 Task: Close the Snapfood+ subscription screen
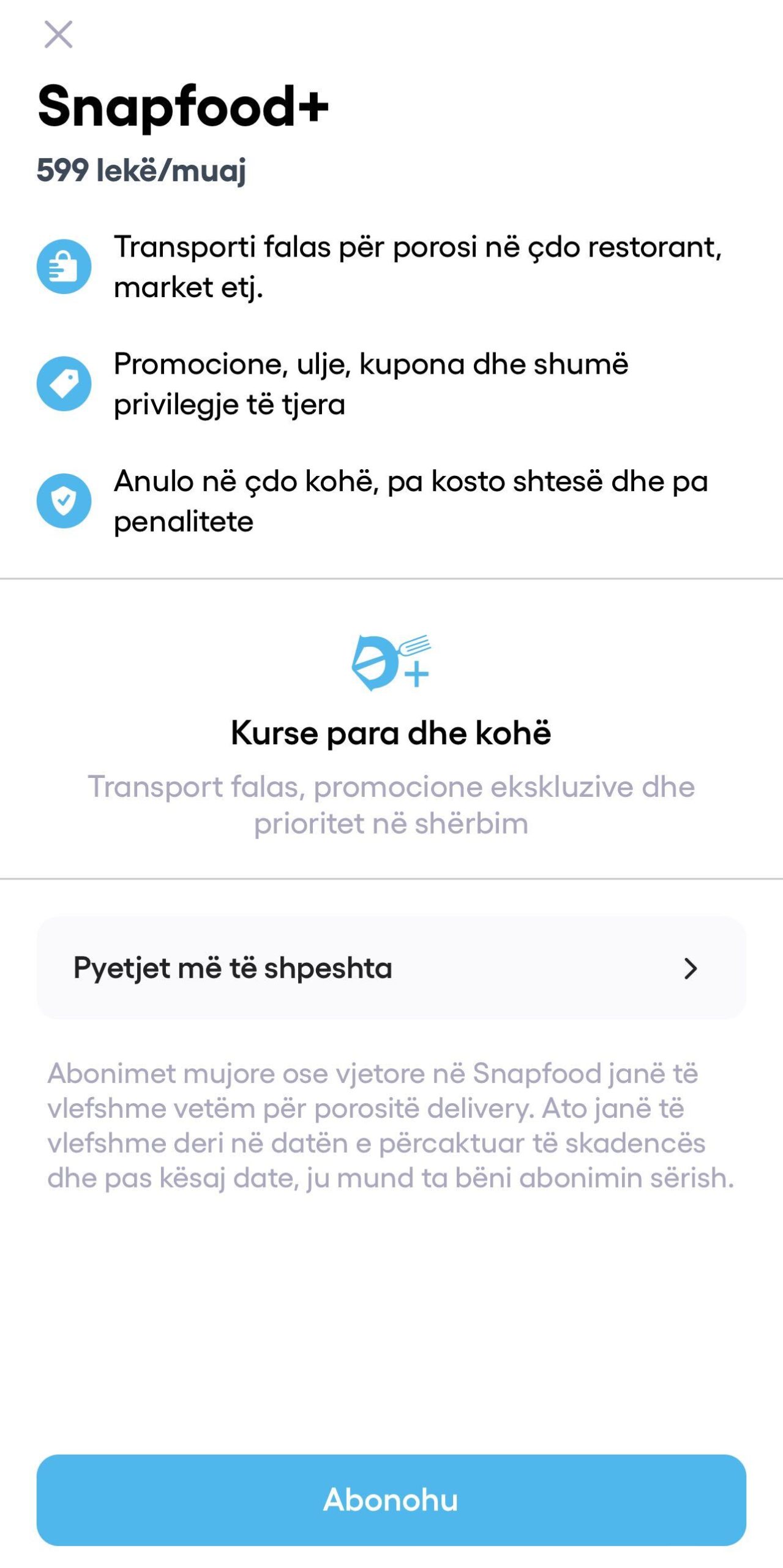point(59,34)
